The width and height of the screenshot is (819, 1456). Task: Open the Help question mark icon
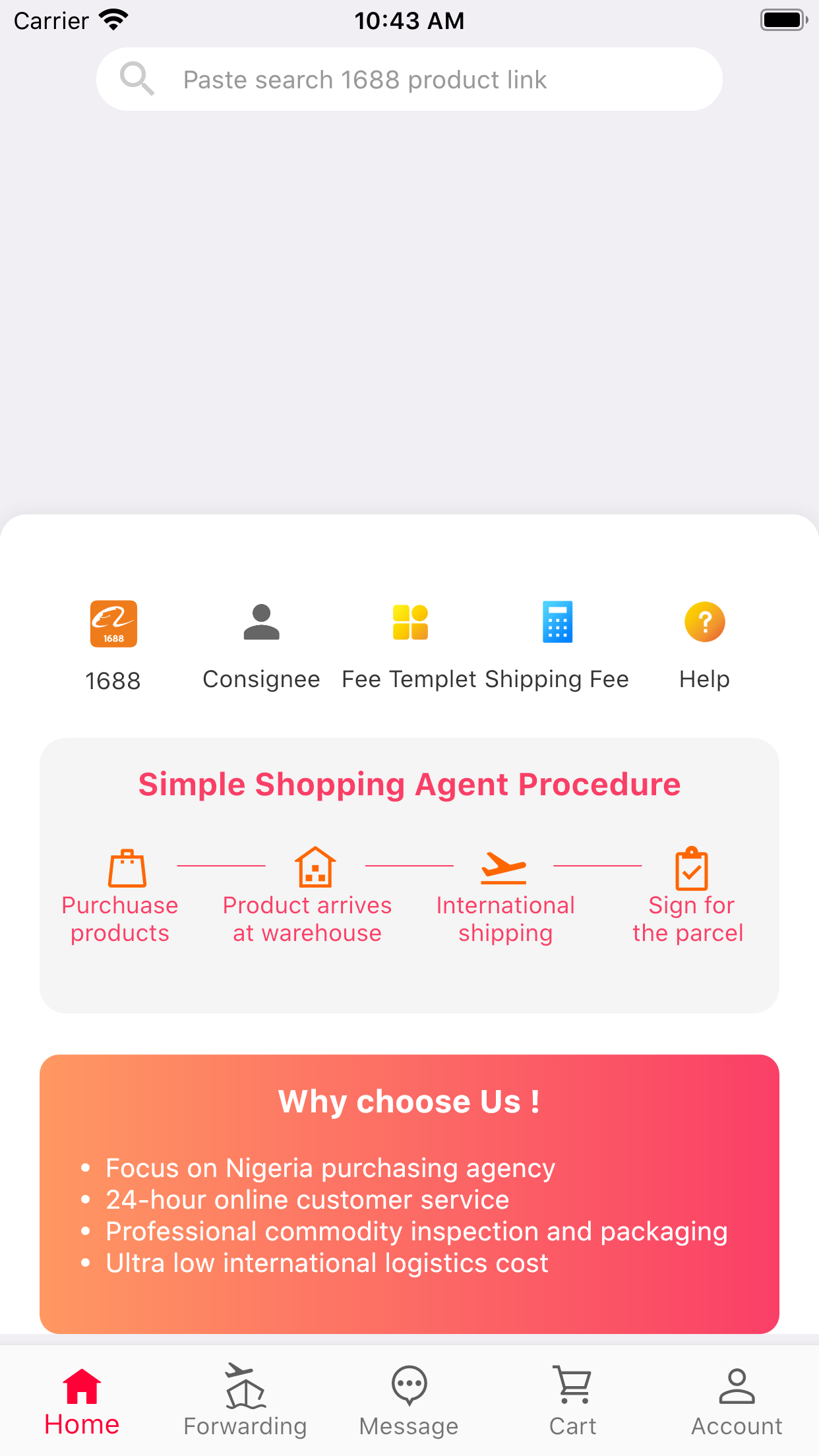coord(705,622)
